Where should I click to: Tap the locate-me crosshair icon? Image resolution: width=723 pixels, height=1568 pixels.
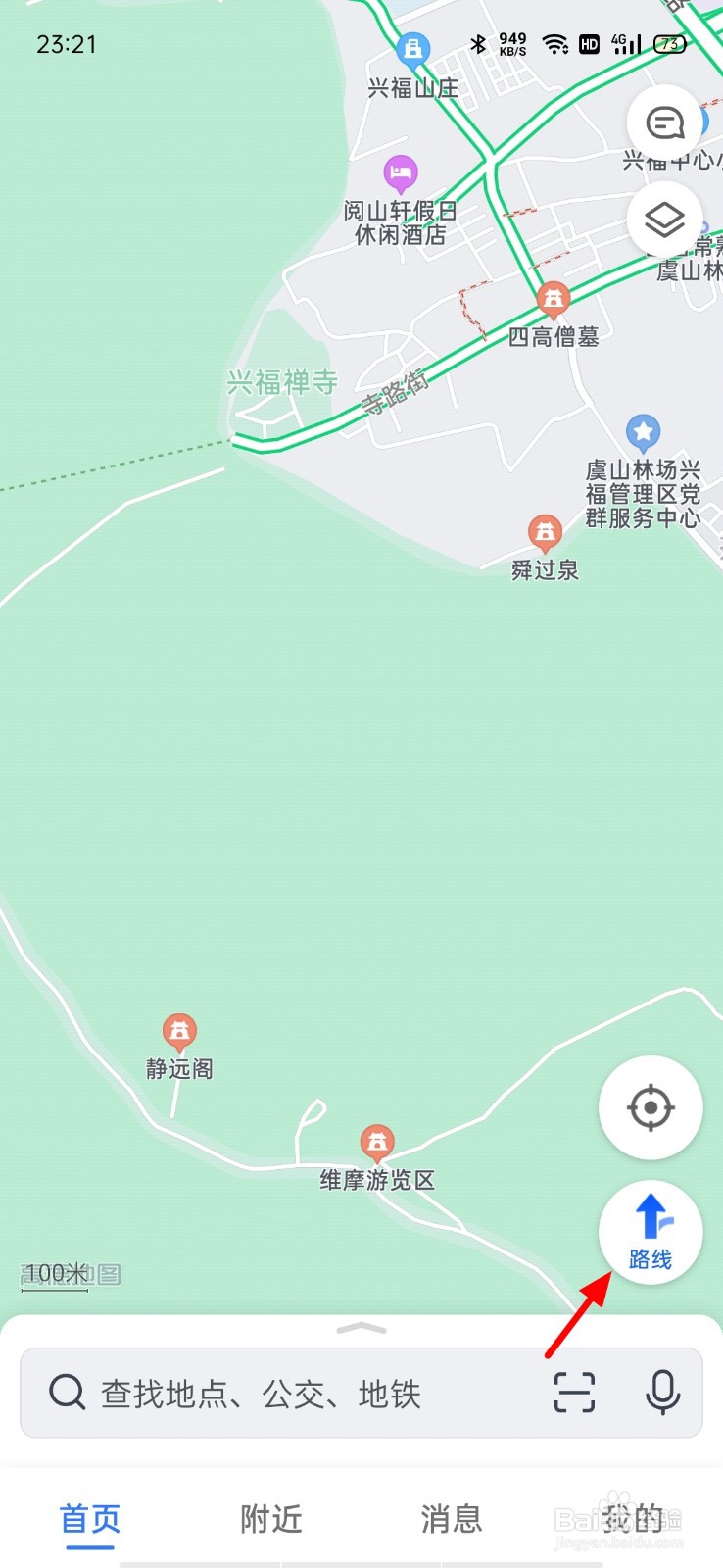pyautogui.click(x=650, y=1105)
